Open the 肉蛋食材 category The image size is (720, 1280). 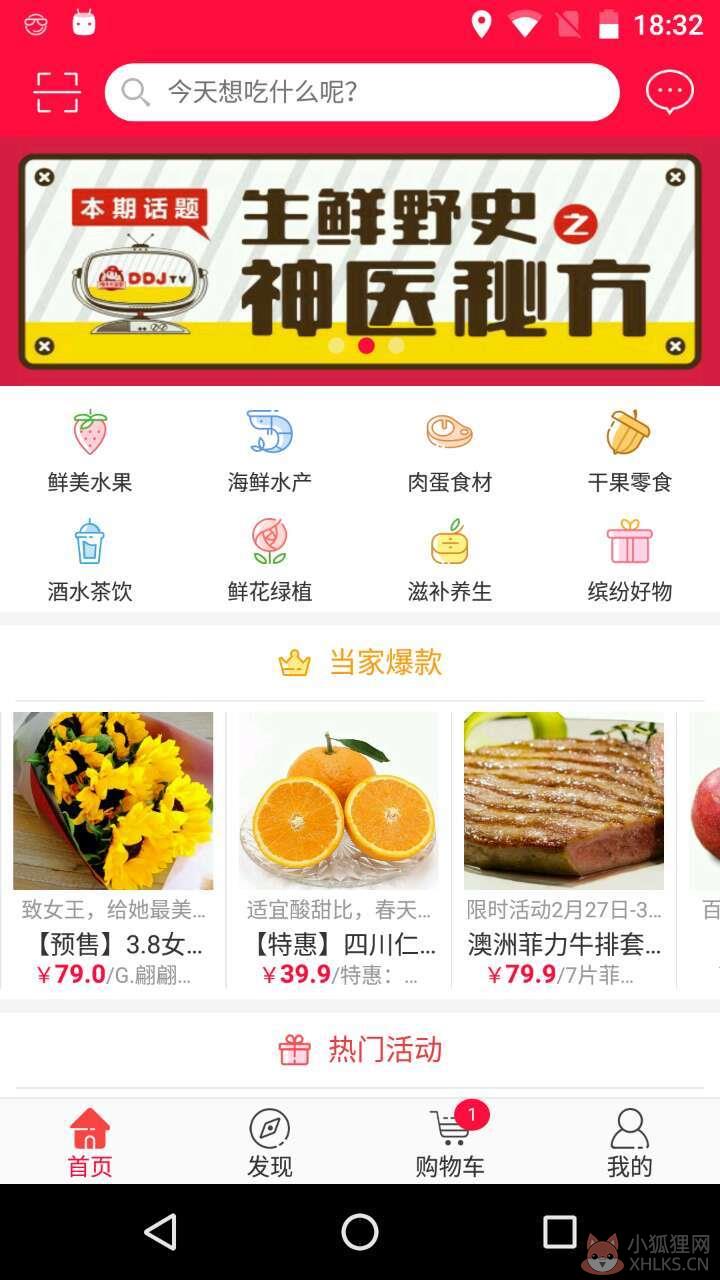[450, 450]
